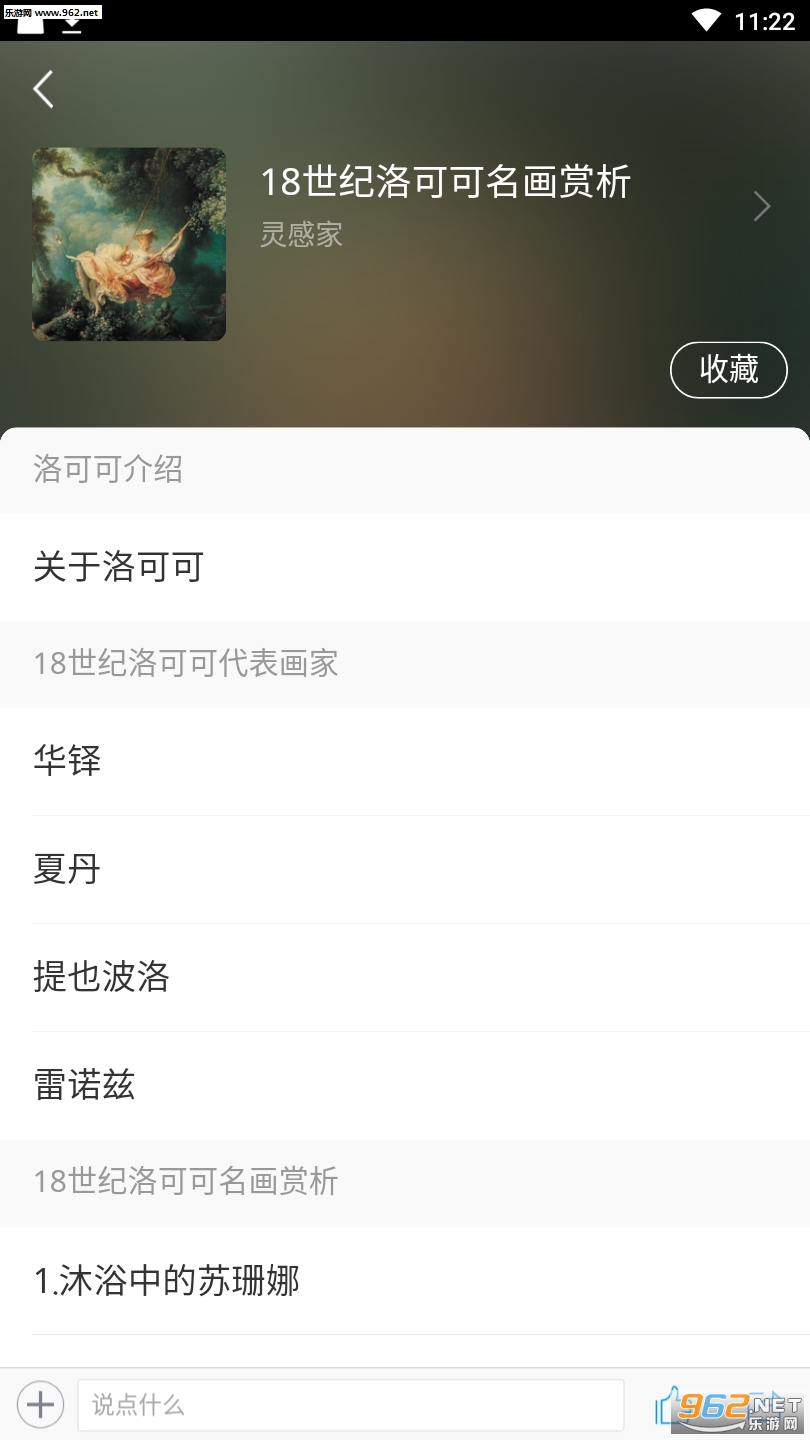
Task: View the 提也波洛 entry
Action: click(405, 977)
